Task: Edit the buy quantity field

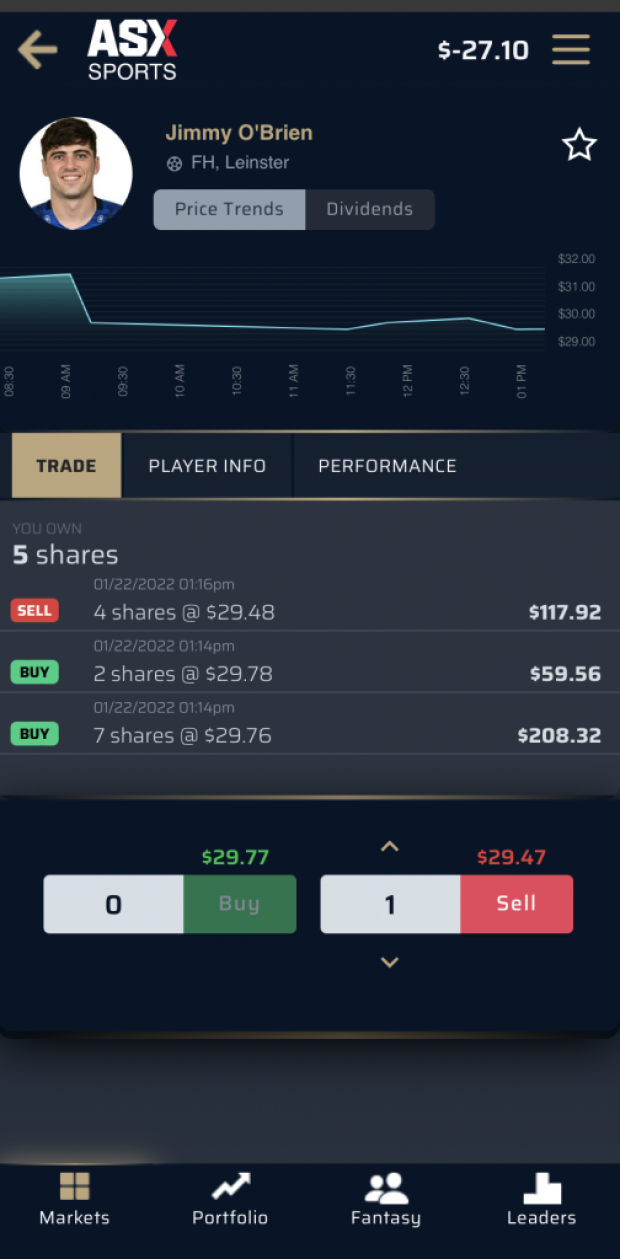Action: point(113,904)
